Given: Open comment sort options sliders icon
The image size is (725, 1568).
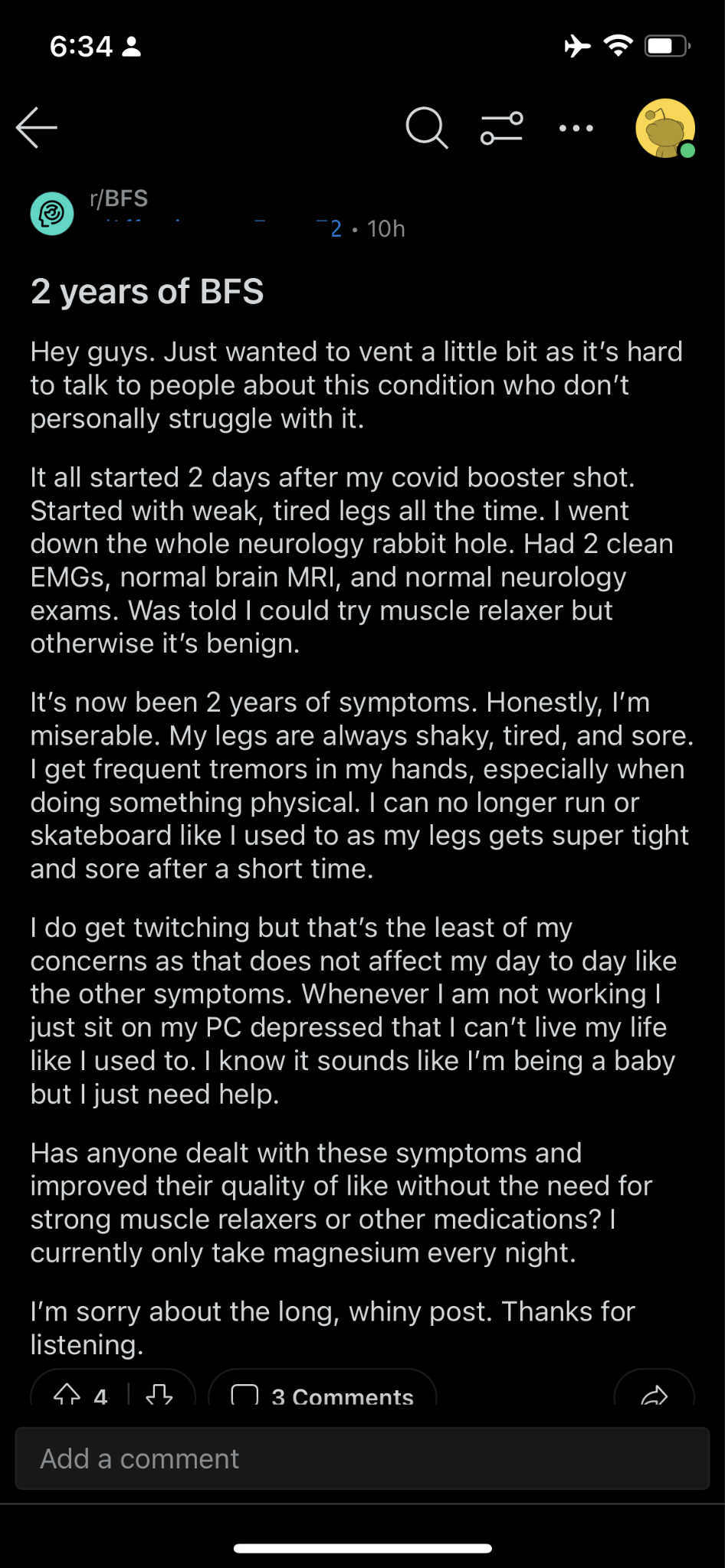Looking at the screenshot, I should [x=502, y=128].
